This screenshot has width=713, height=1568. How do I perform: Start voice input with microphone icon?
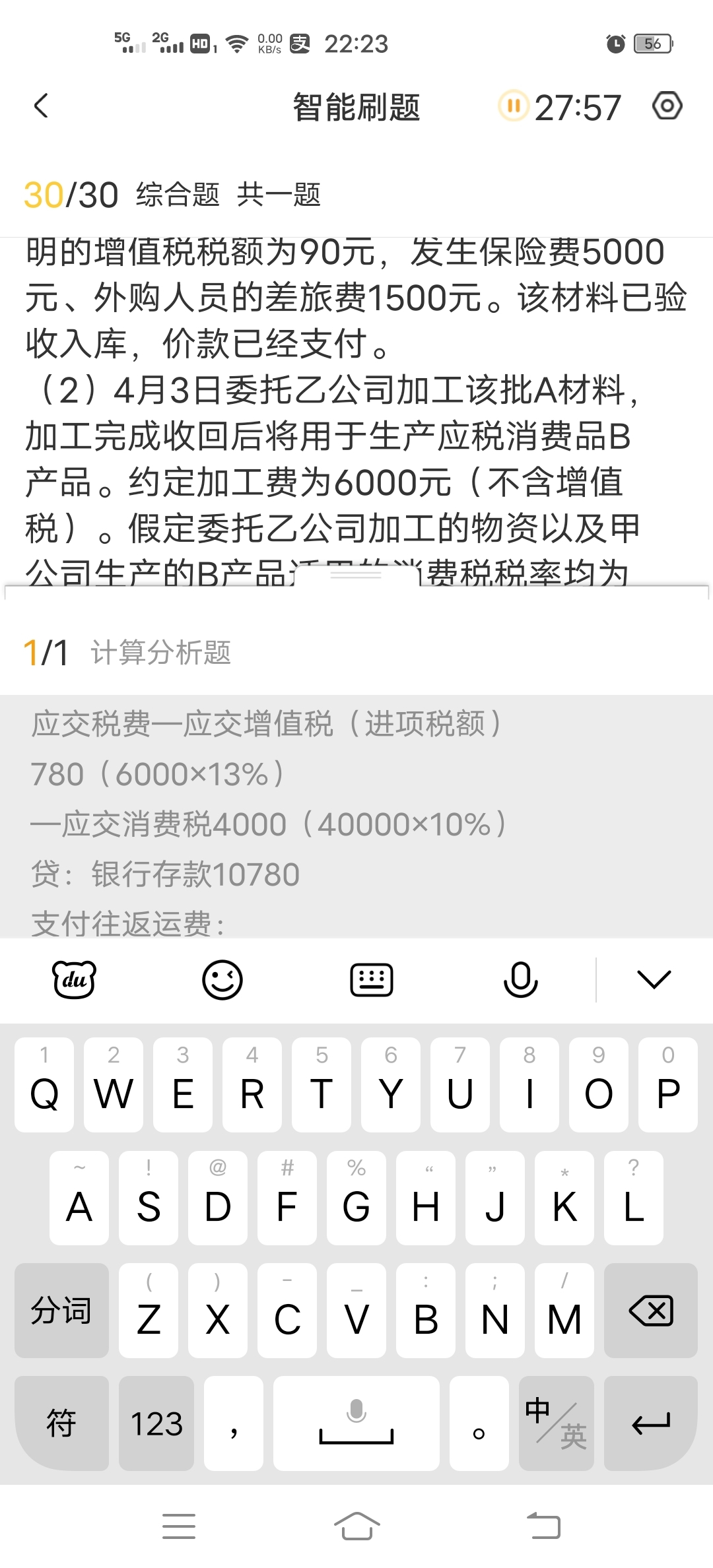click(x=521, y=980)
